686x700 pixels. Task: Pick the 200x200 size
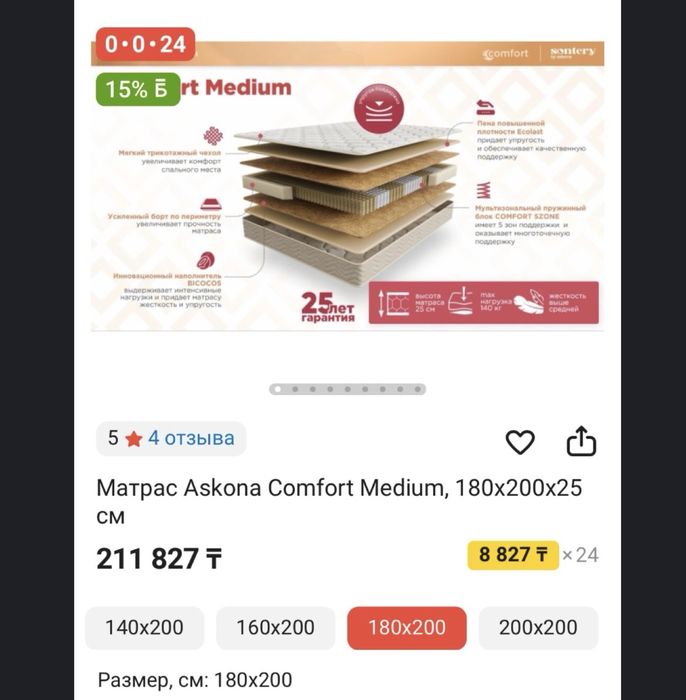tap(538, 628)
